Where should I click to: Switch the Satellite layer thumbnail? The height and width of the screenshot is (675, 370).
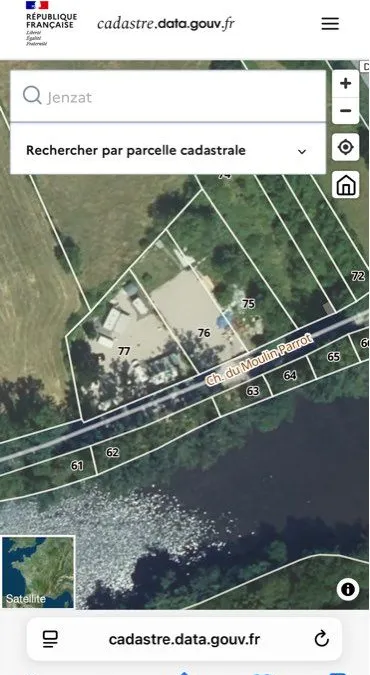click(x=38, y=571)
